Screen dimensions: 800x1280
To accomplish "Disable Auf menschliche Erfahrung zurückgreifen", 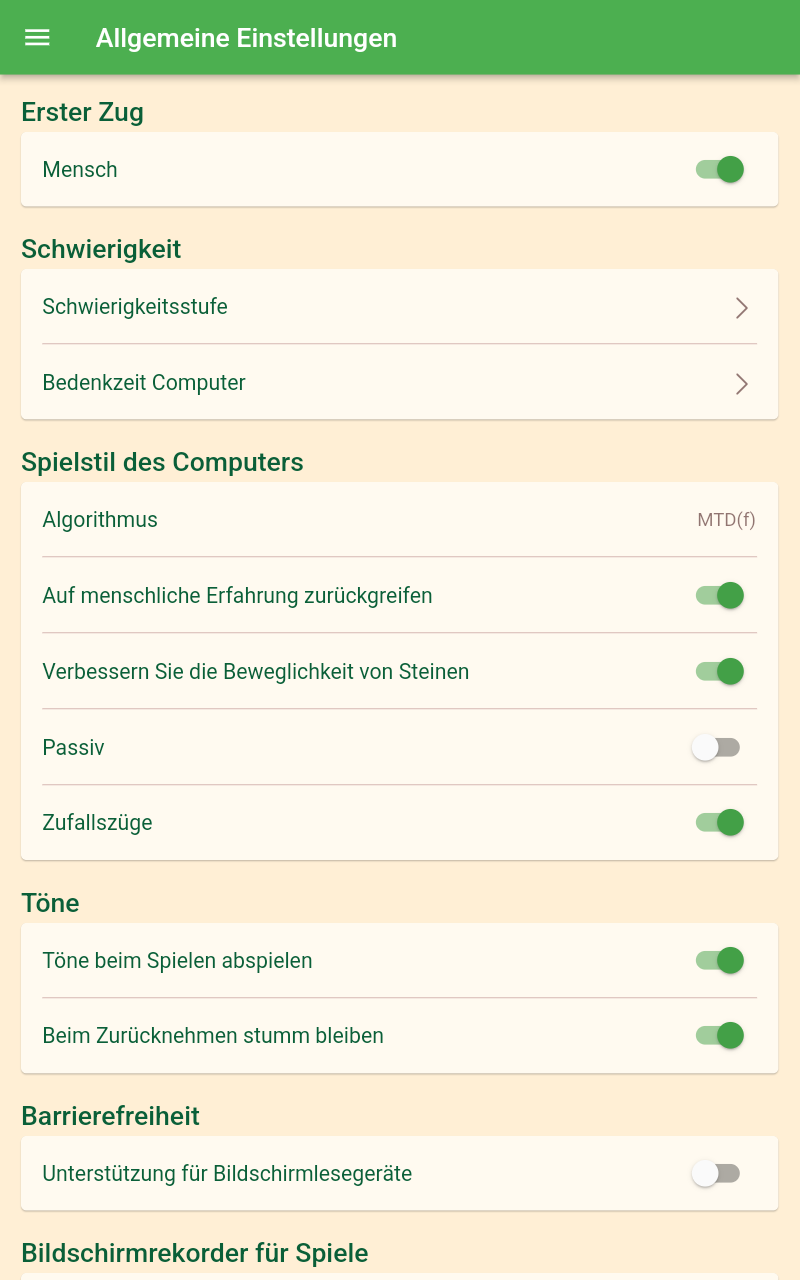I will coord(719,596).
